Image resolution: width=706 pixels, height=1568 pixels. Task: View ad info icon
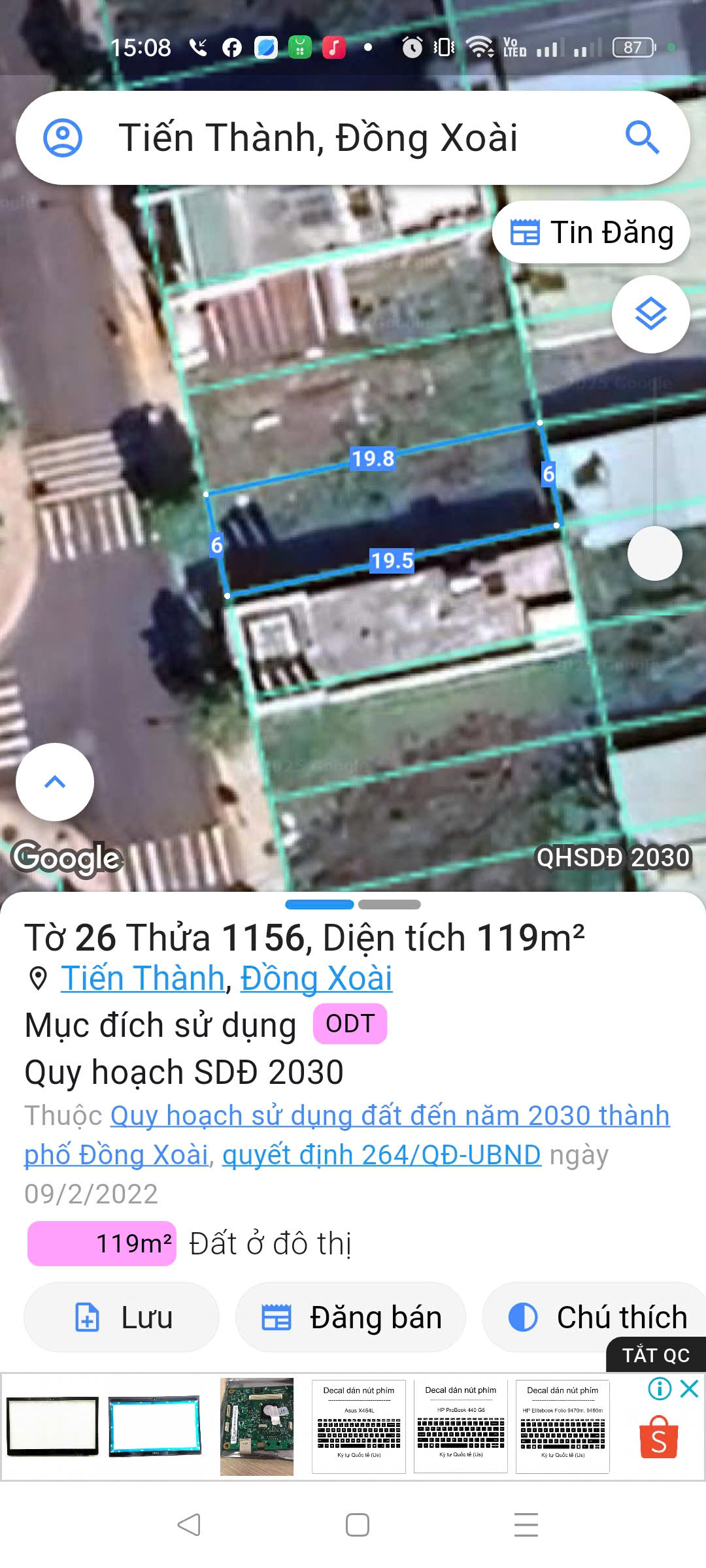(660, 1388)
